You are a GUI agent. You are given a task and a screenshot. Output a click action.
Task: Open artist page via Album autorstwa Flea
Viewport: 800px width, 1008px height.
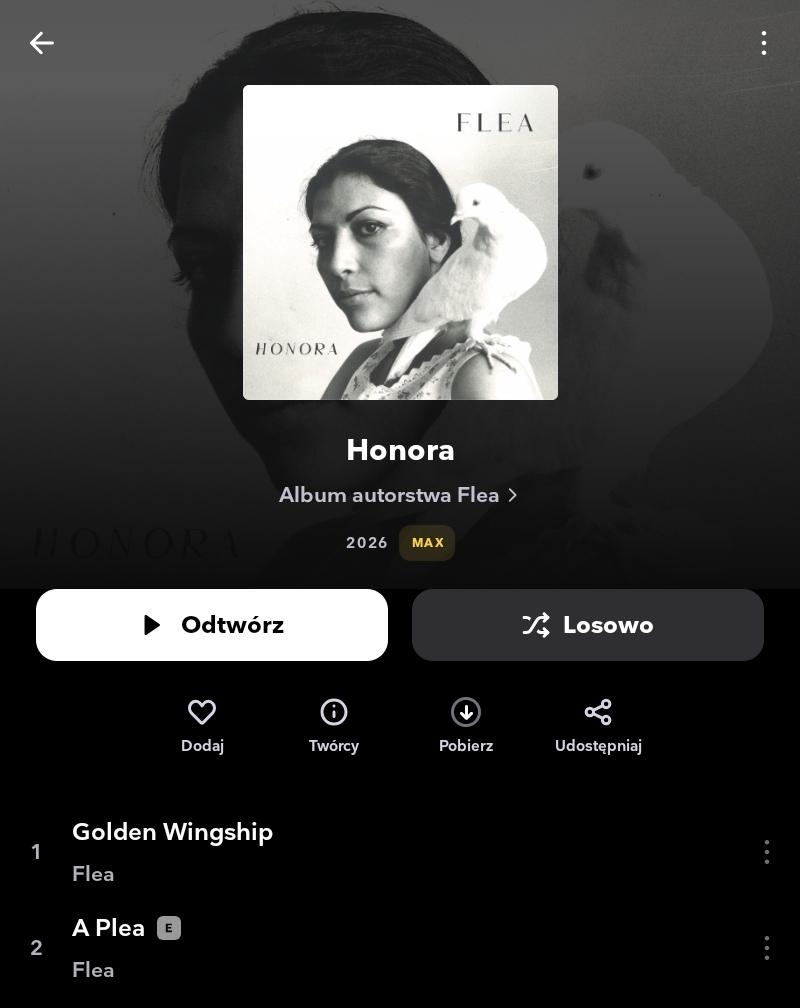click(399, 495)
